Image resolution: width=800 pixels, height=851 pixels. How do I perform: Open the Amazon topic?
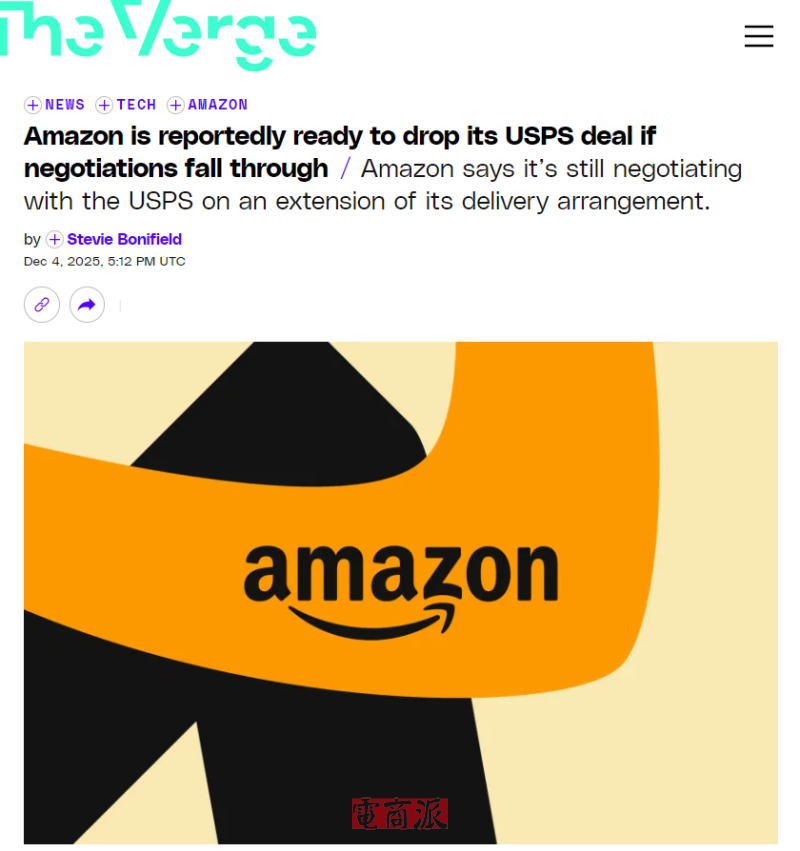point(217,105)
